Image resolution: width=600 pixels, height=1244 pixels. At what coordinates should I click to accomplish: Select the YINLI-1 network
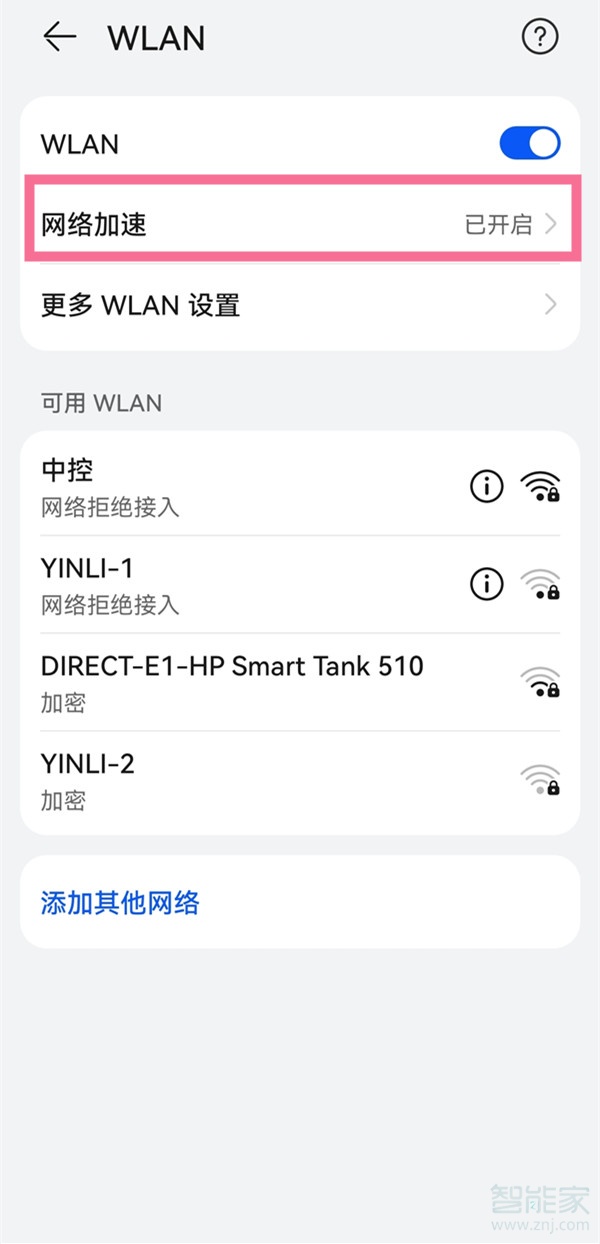point(200,584)
